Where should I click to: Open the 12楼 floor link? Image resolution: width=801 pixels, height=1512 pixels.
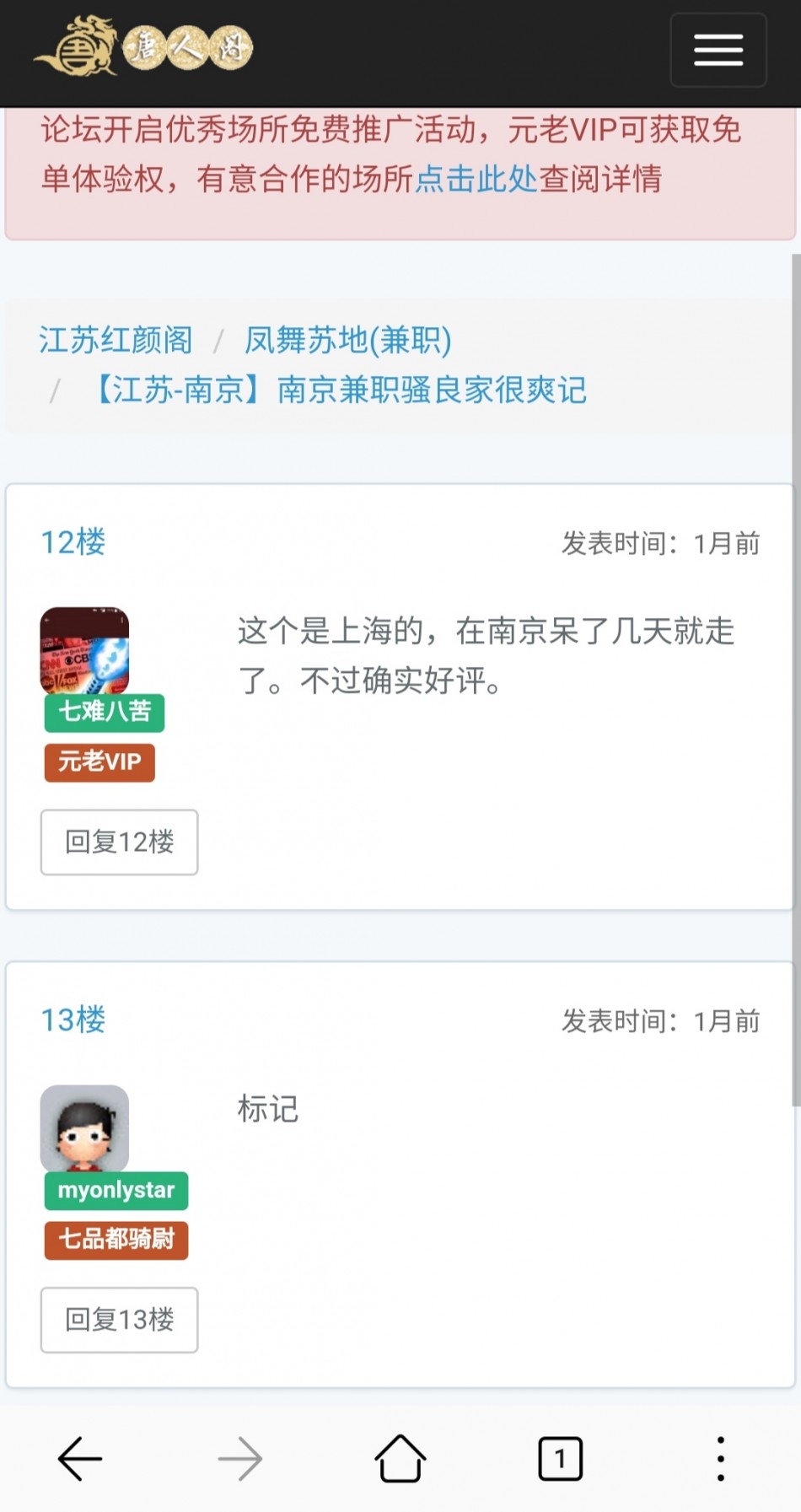(x=73, y=542)
